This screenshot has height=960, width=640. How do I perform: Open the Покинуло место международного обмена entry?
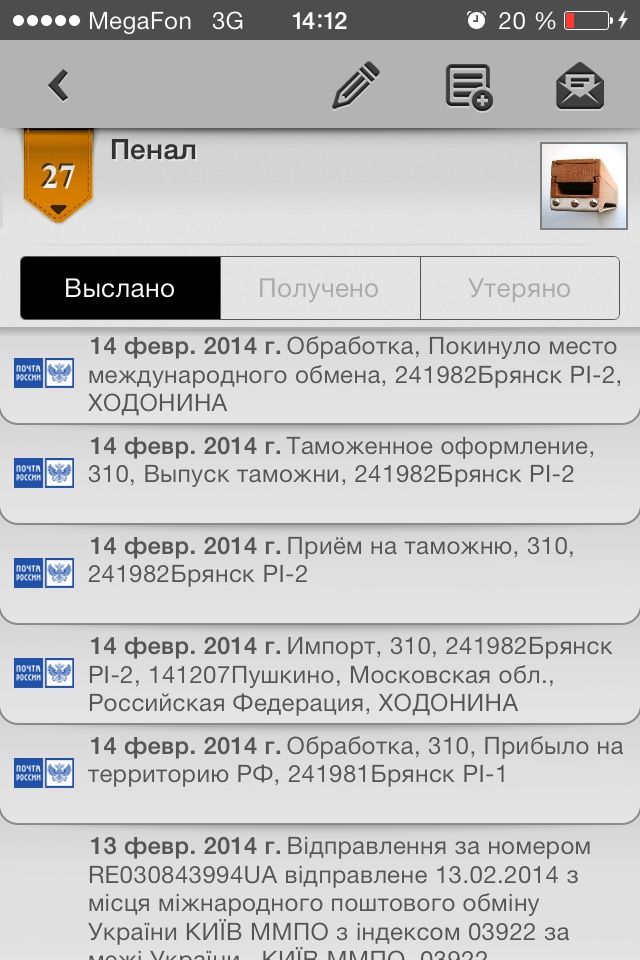[x=340, y=375]
